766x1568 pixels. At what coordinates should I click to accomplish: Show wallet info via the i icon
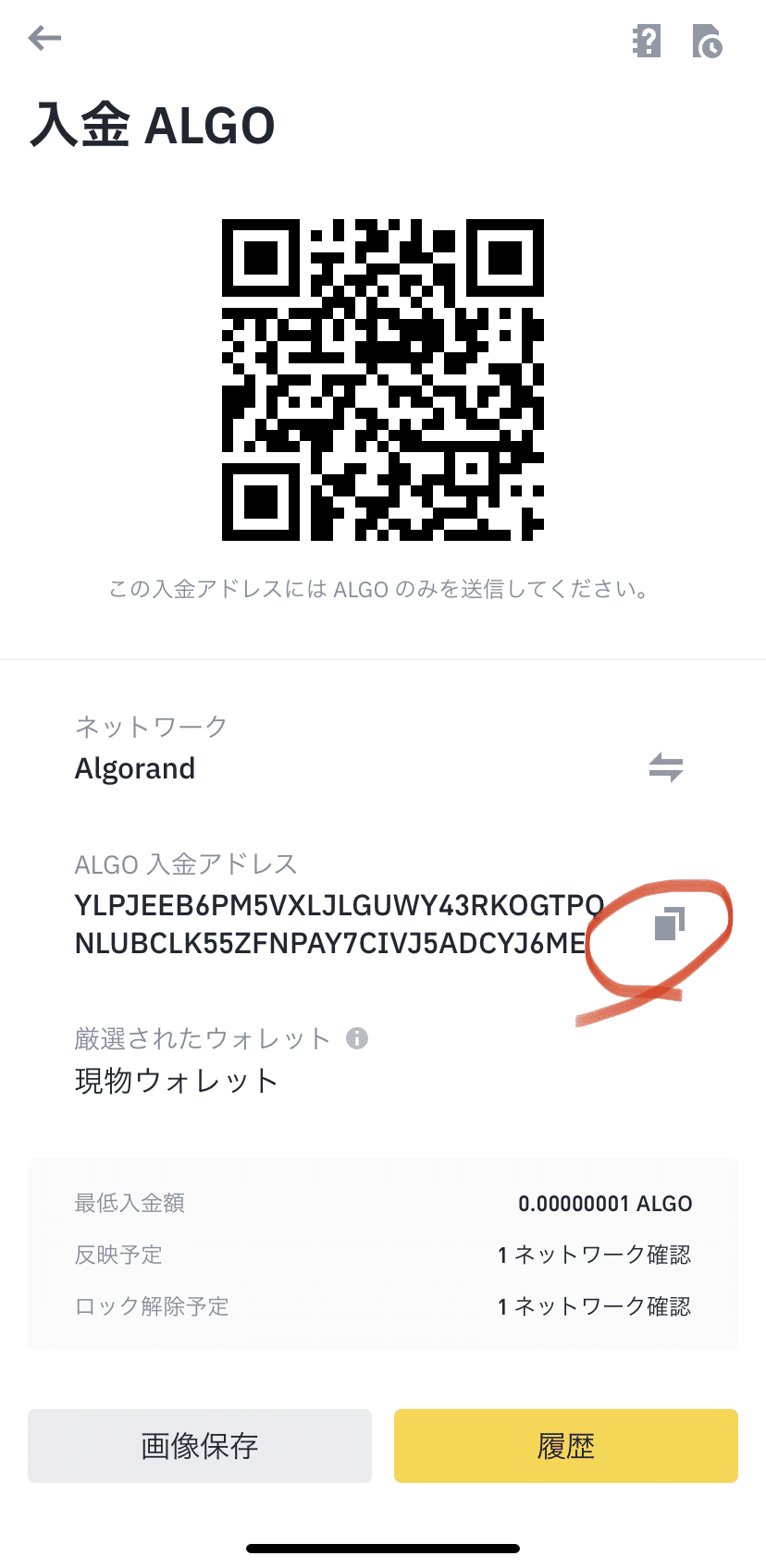tap(359, 1037)
